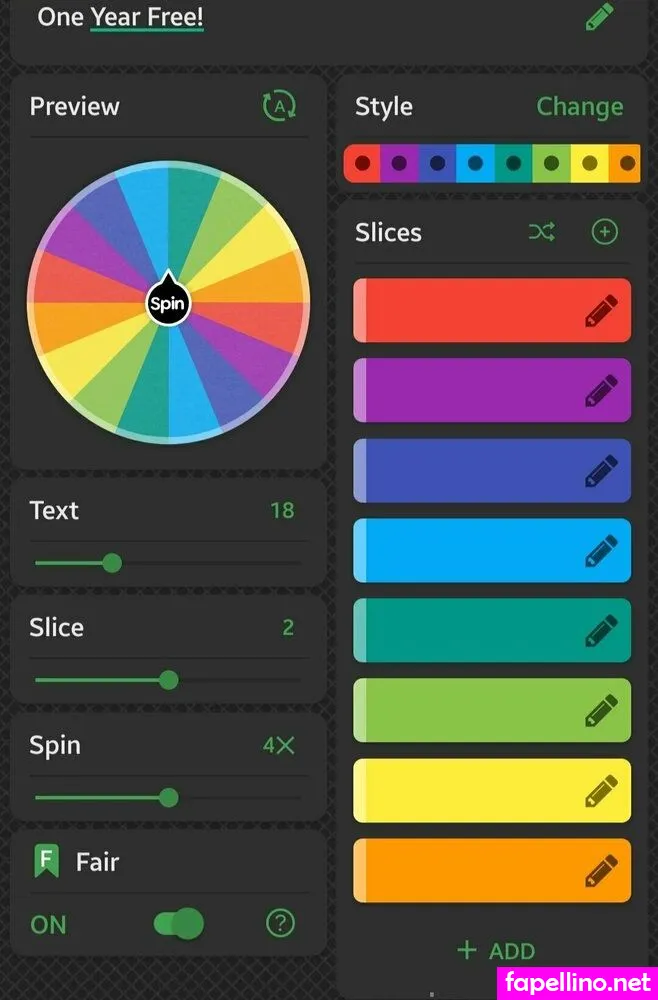Turn off the Fair mode switch

pyautogui.click(x=179, y=924)
